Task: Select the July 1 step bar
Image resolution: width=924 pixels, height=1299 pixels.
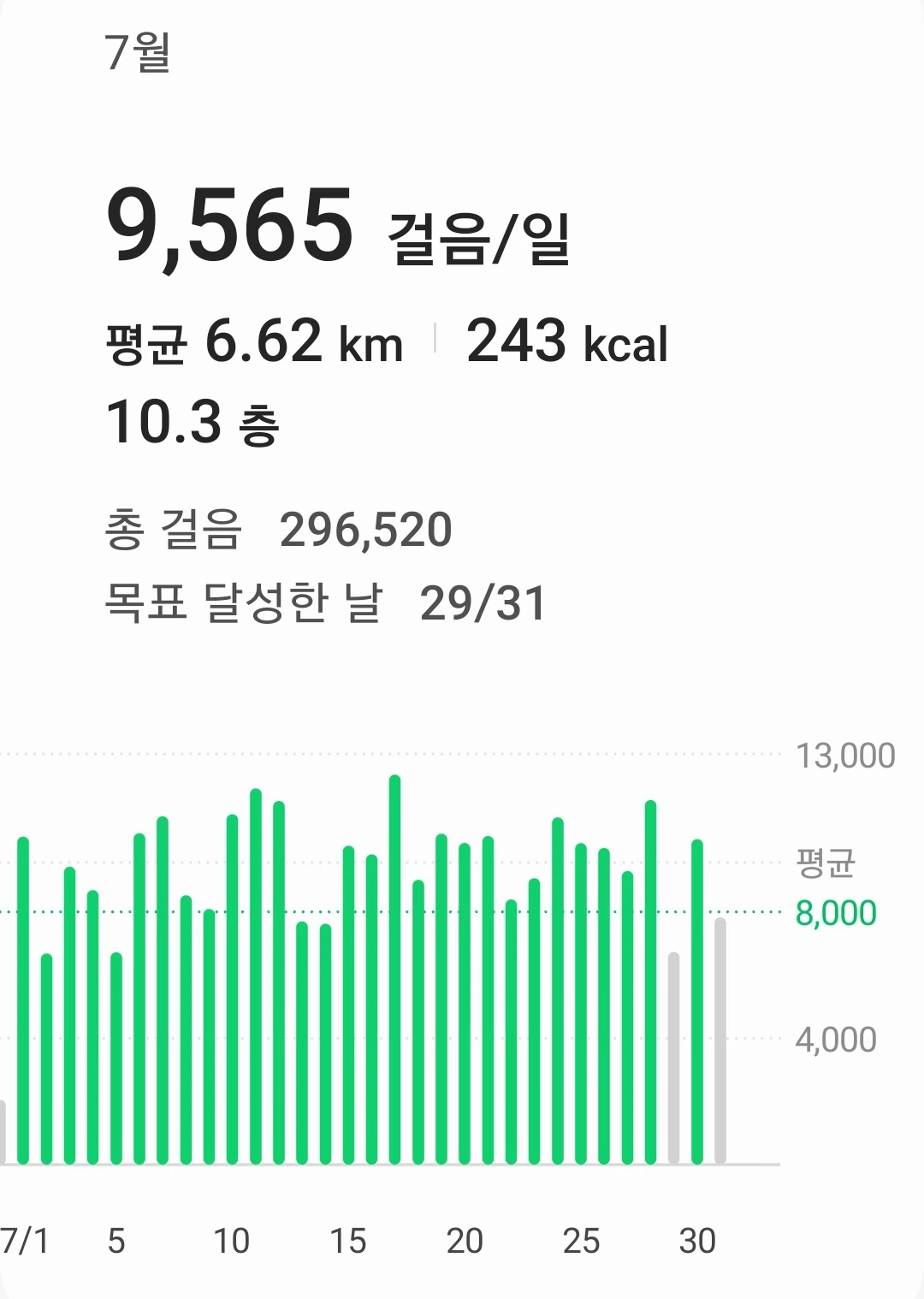Action: (x=23, y=1000)
